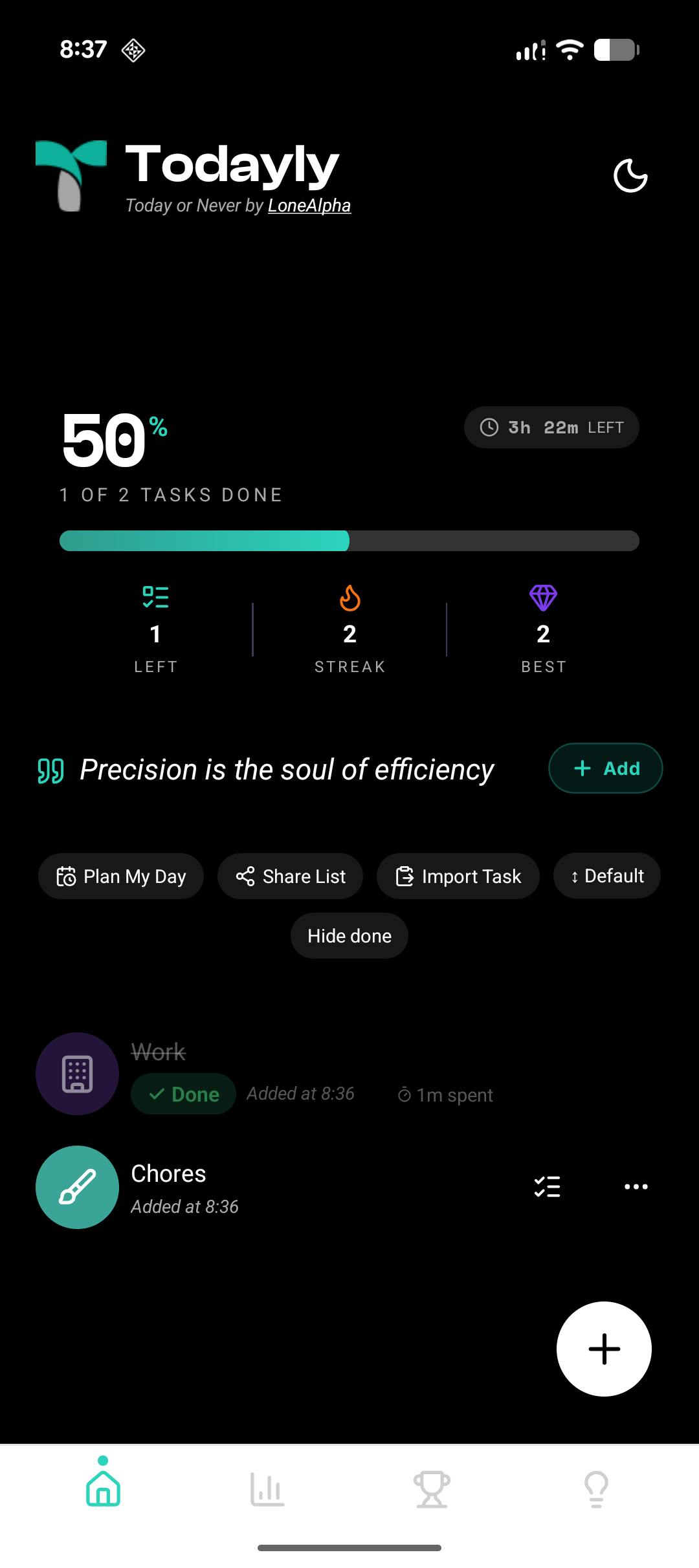
Task: Change the Default sort order
Action: tap(607, 876)
